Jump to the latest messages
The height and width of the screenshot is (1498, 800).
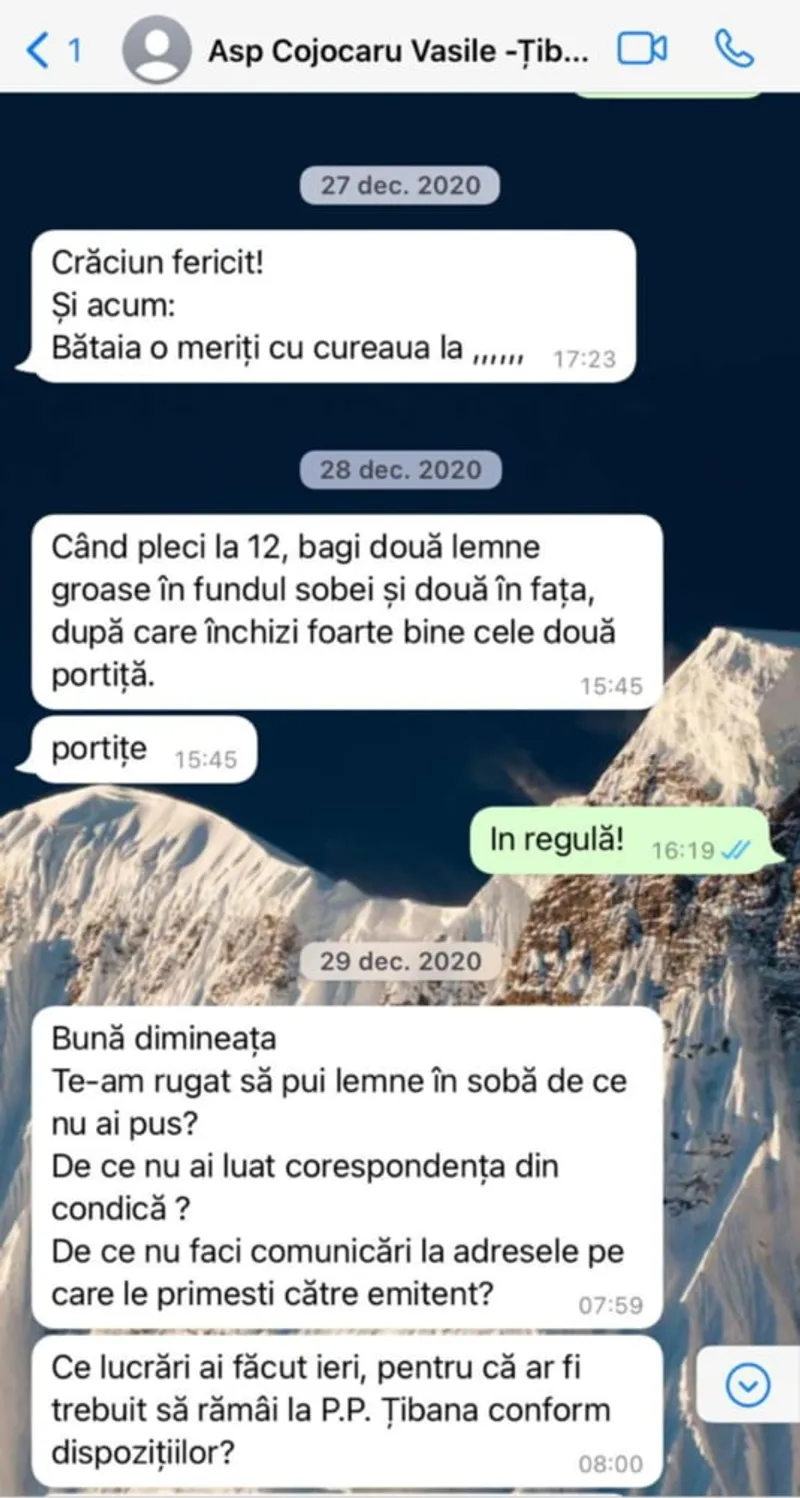point(748,1385)
